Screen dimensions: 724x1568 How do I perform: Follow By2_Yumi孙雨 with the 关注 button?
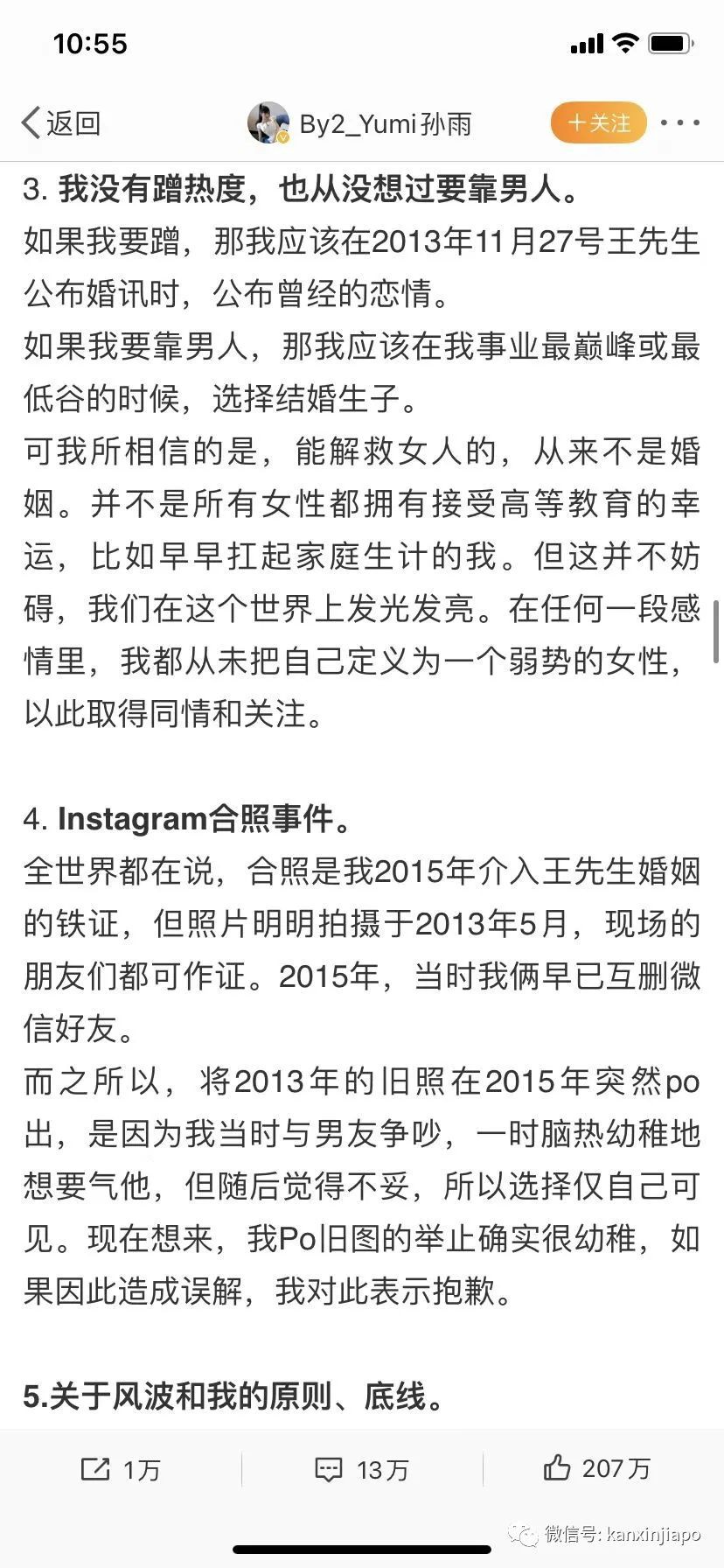(x=598, y=123)
